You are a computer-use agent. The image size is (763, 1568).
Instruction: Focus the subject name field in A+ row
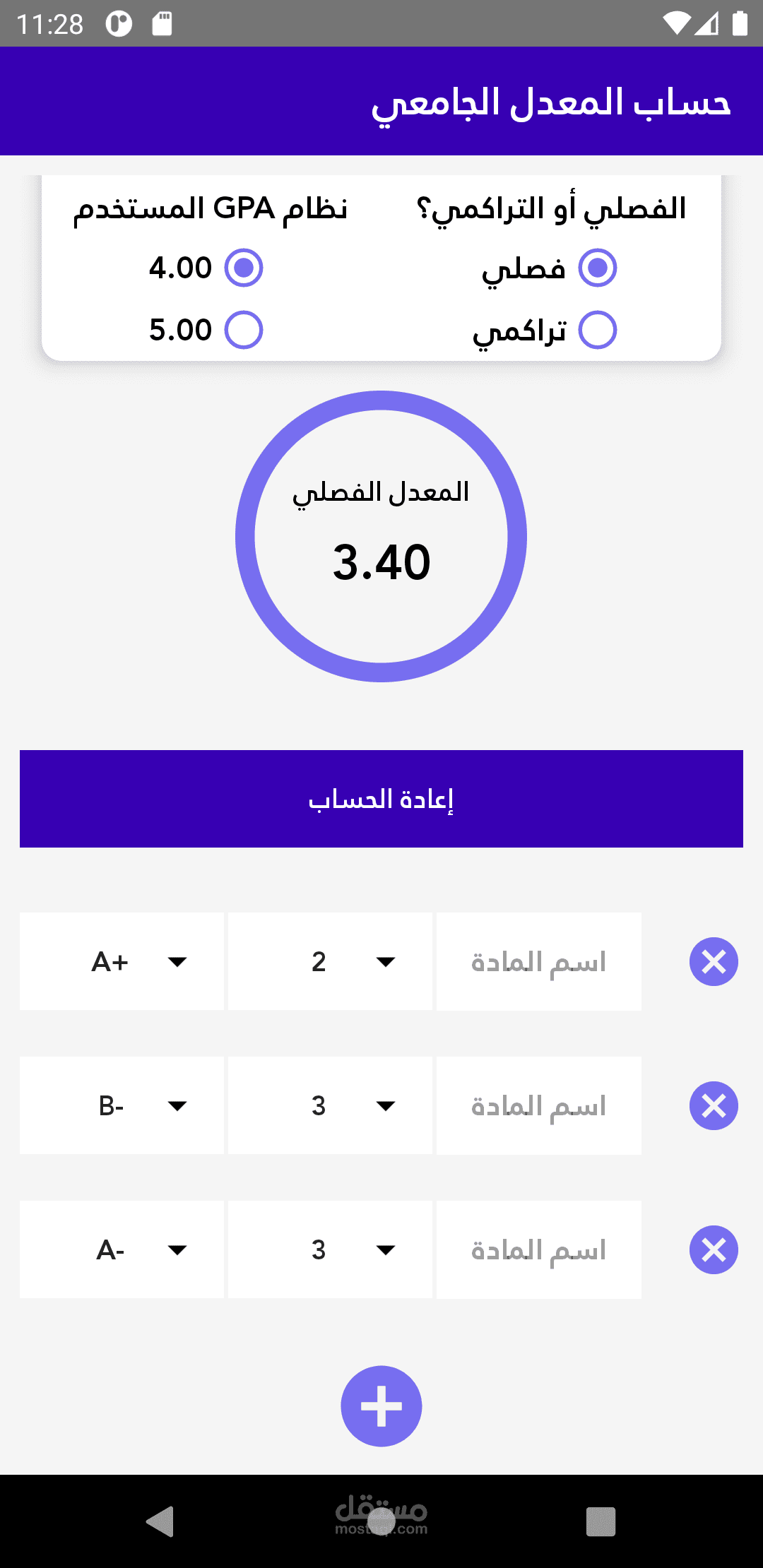pos(538,961)
